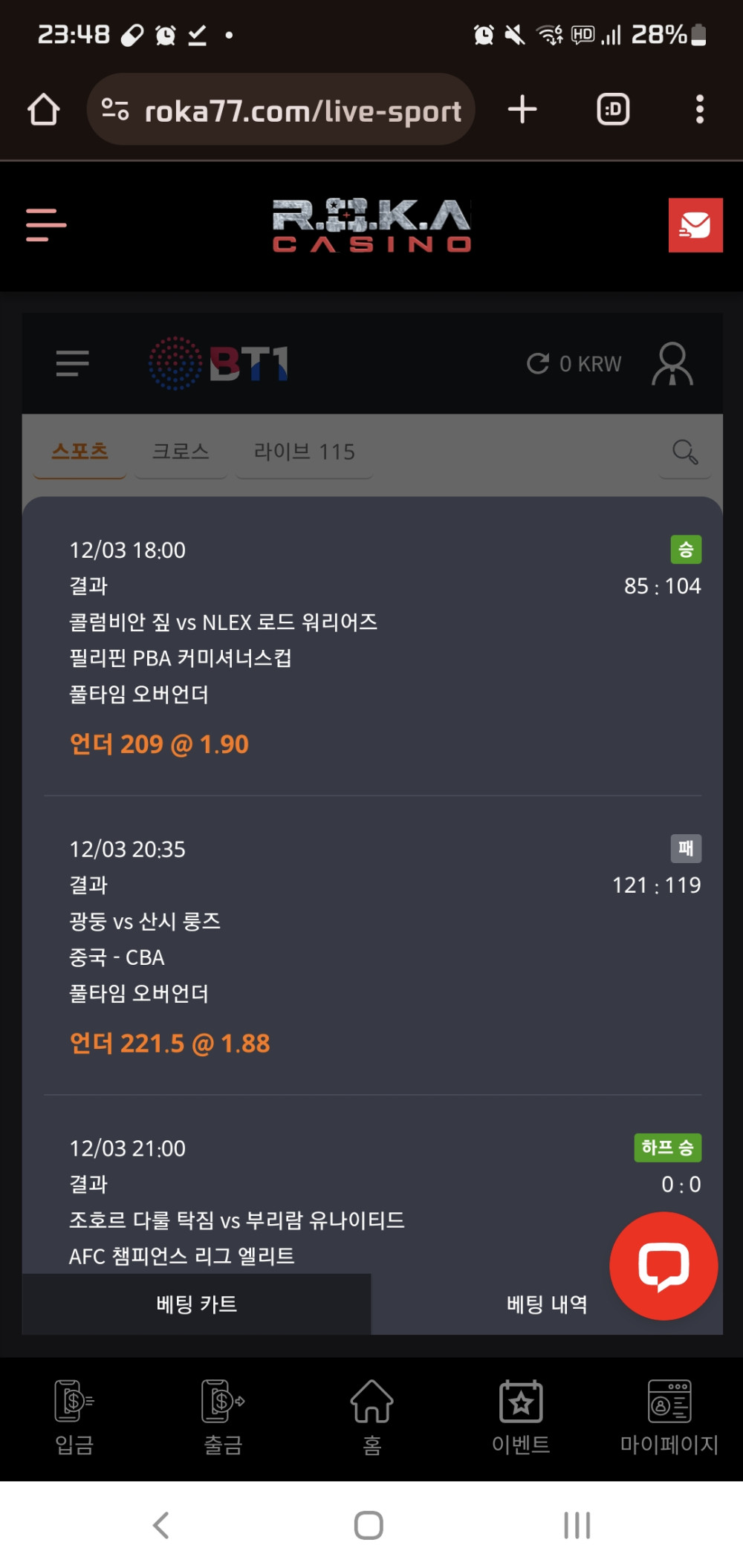Select the 베팅 카트 tab
The width and height of the screenshot is (743, 1568).
click(x=197, y=1304)
